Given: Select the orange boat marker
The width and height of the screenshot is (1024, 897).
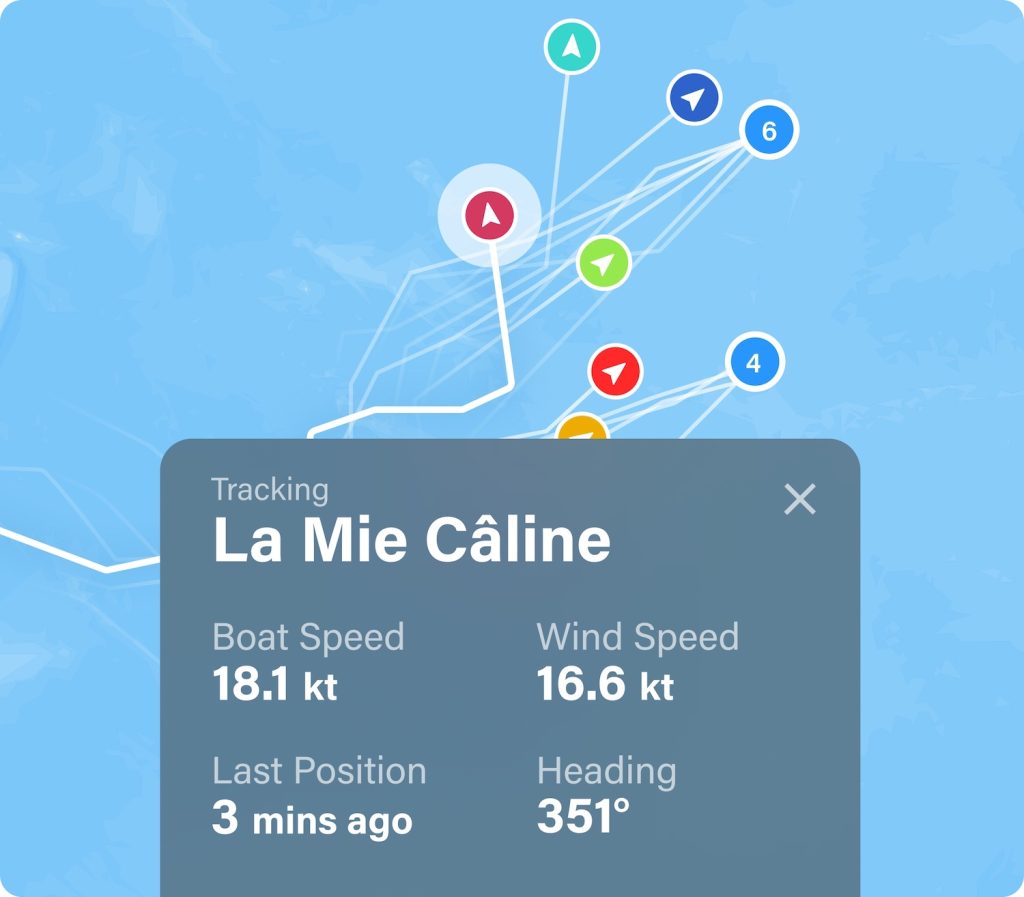Looking at the screenshot, I should point(582,428).
